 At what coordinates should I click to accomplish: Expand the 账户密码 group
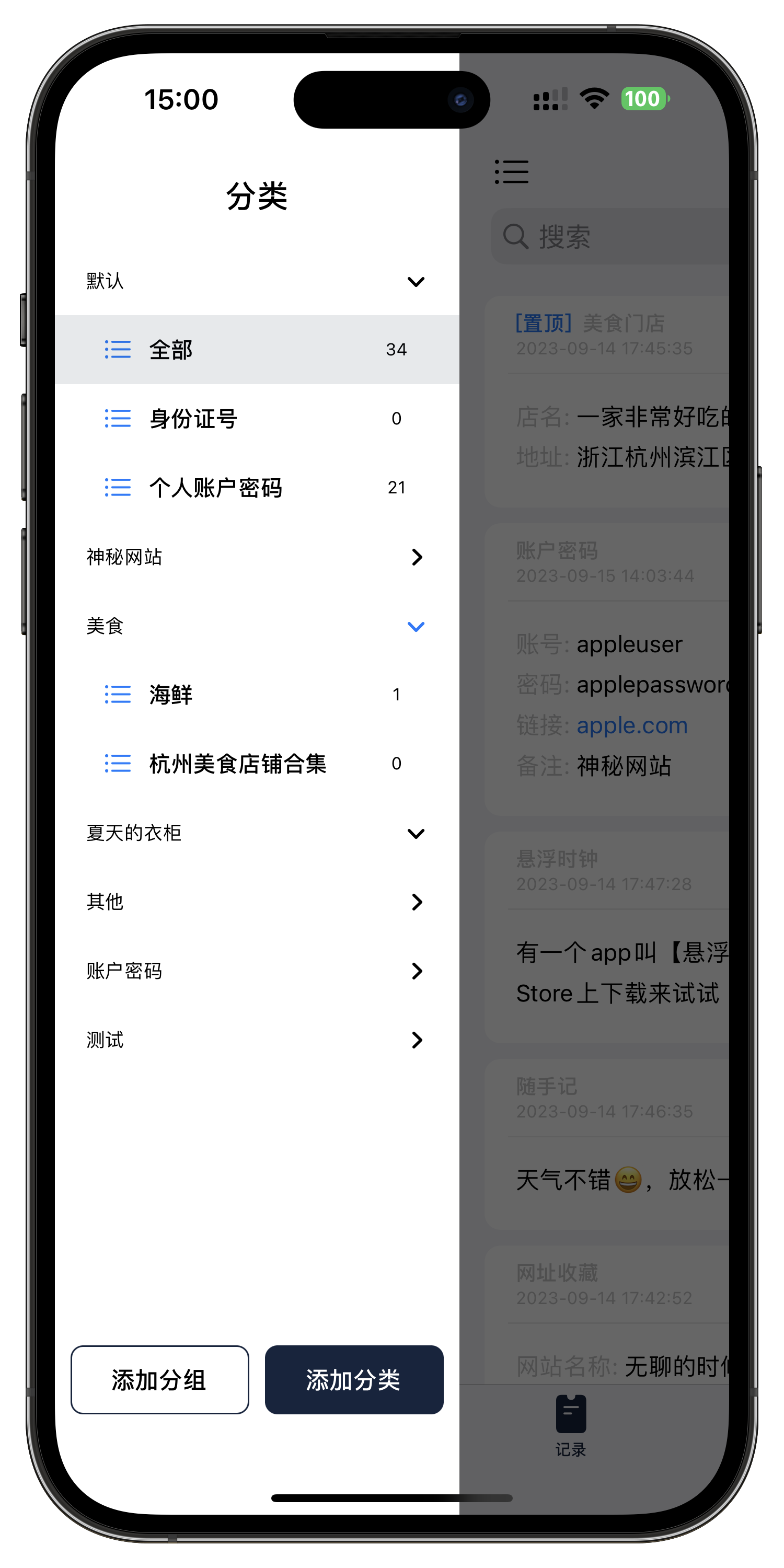(416, 971)
